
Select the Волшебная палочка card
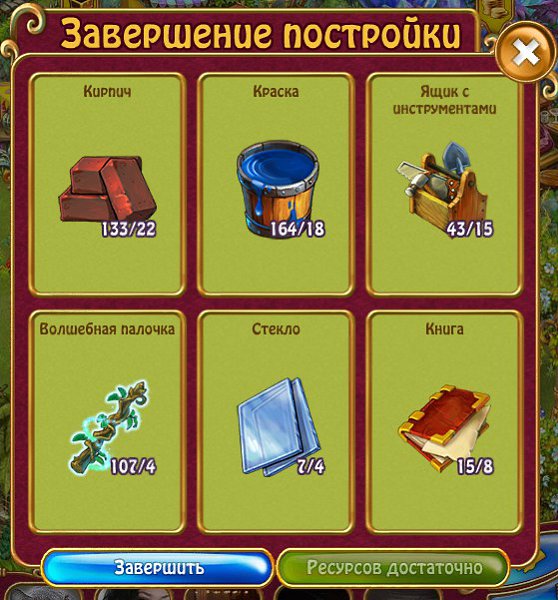click(107, 422)
